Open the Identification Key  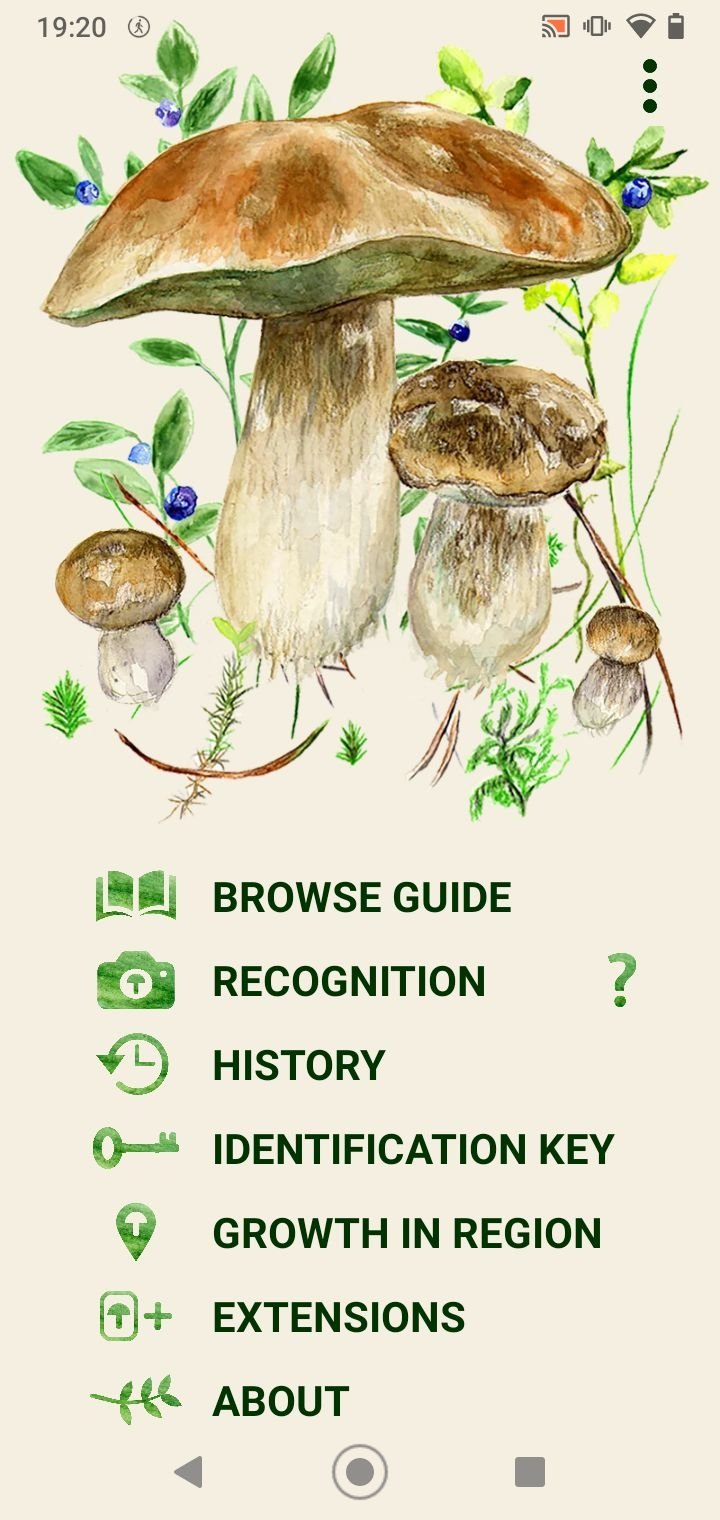(x=353, y=1149)
